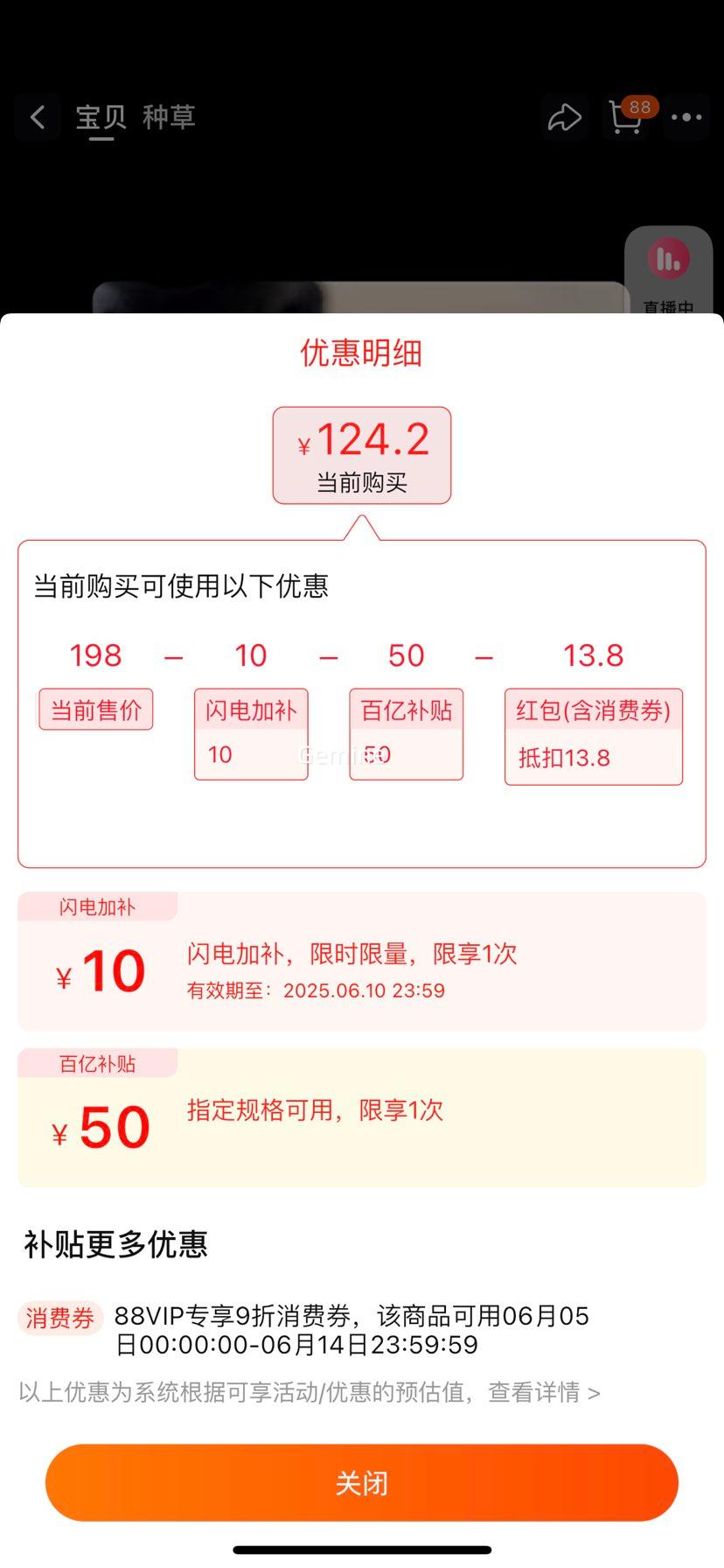Close the 优惠明细 sheet with 关闭

[x=361, y=1482]
